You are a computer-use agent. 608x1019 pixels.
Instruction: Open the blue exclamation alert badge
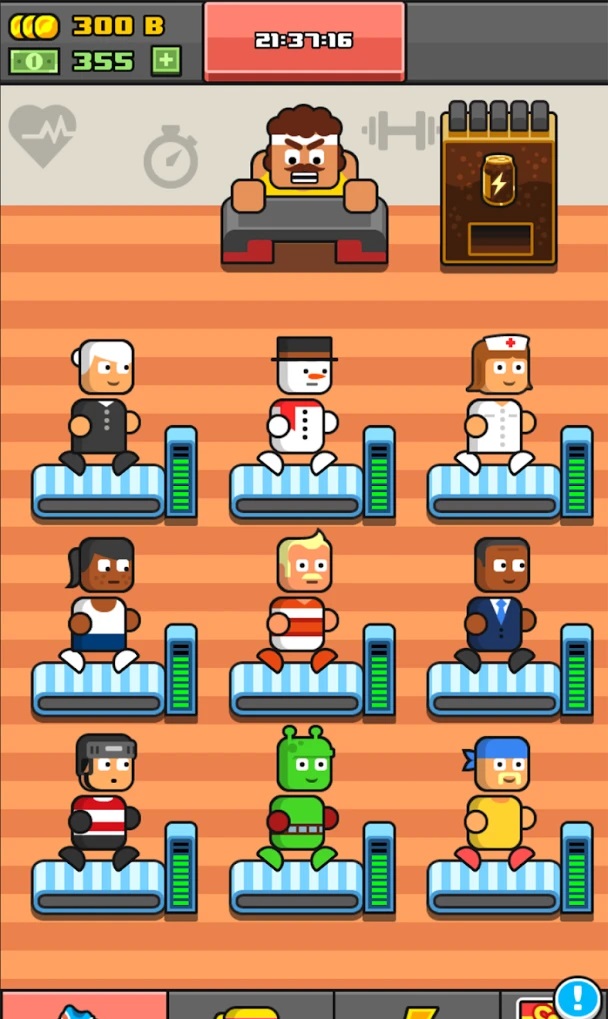pyautogui.click(x=577, y=998)
